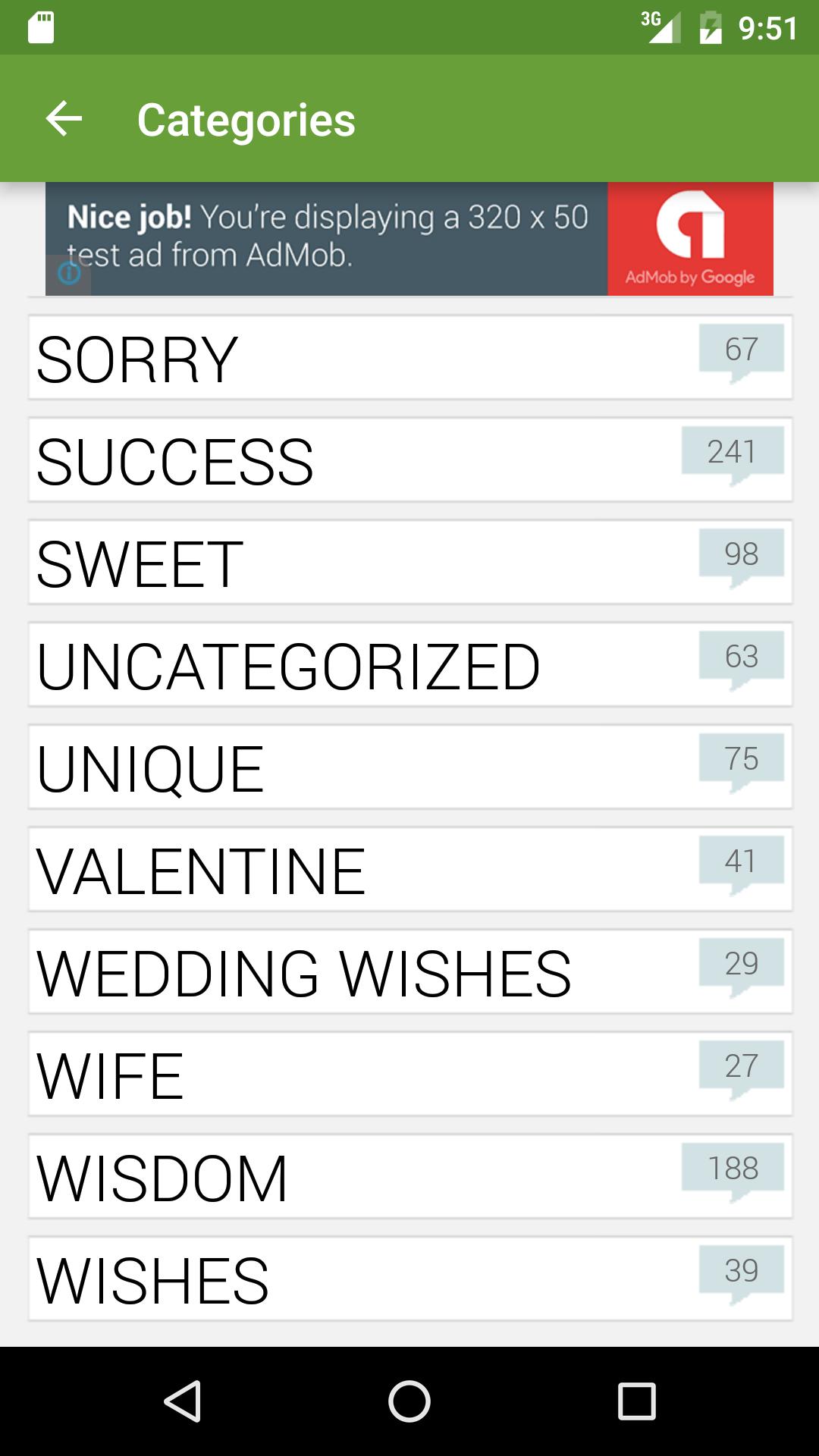Go back using the toolbar arrow
The image size is (819, 1456).
(64, 119)
